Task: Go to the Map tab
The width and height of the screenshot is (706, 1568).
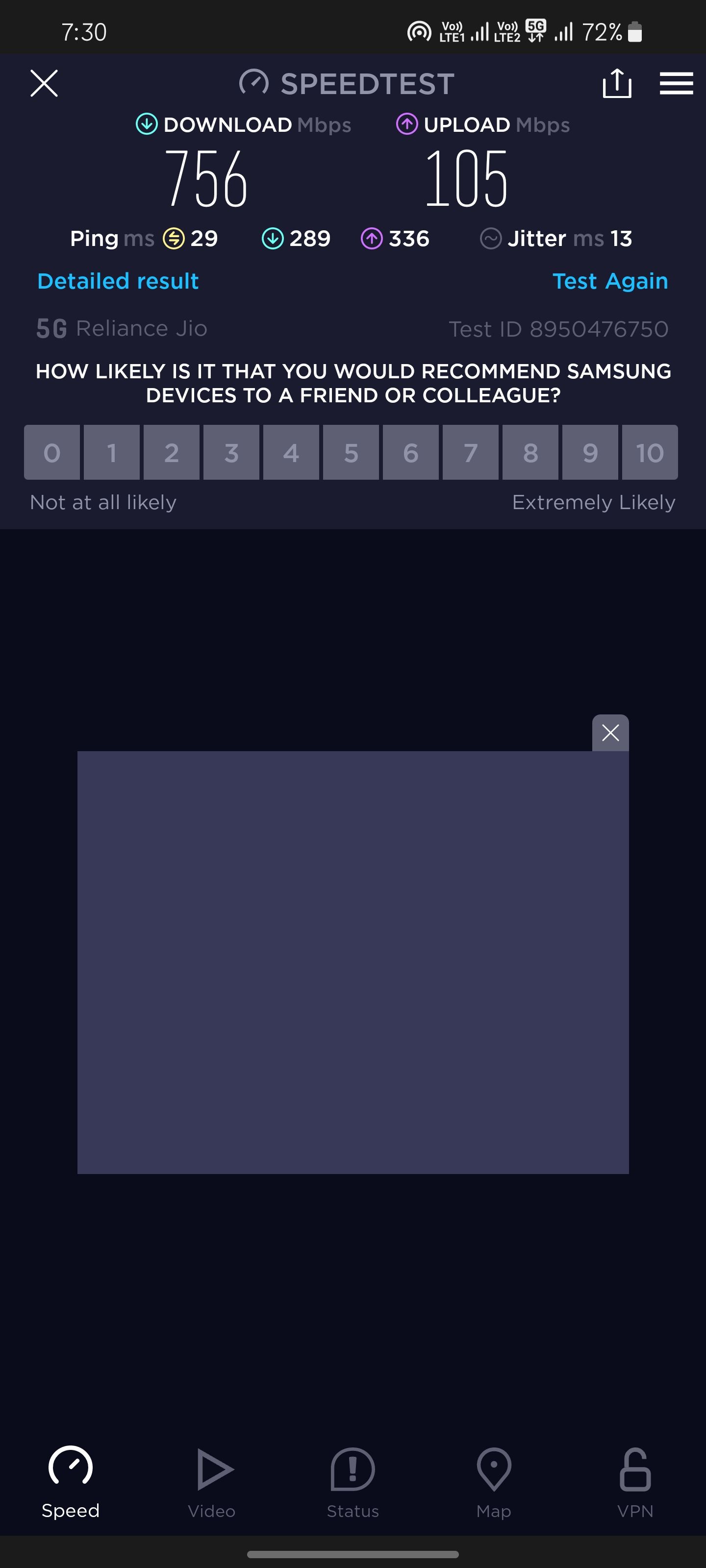Action: 493,1482
